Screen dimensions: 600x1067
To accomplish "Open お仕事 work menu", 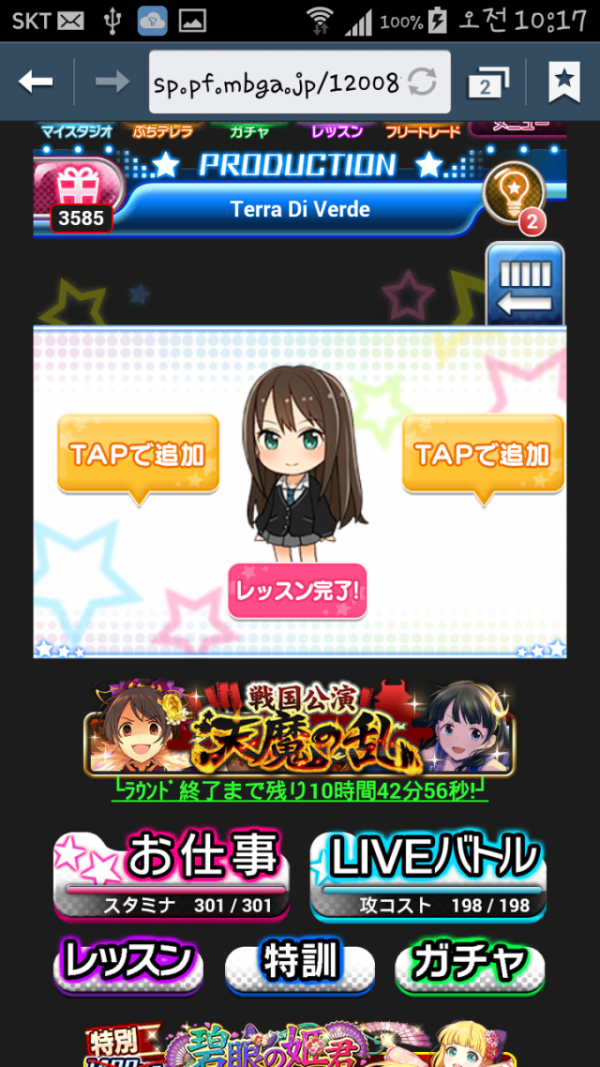I will coord(170,873).
